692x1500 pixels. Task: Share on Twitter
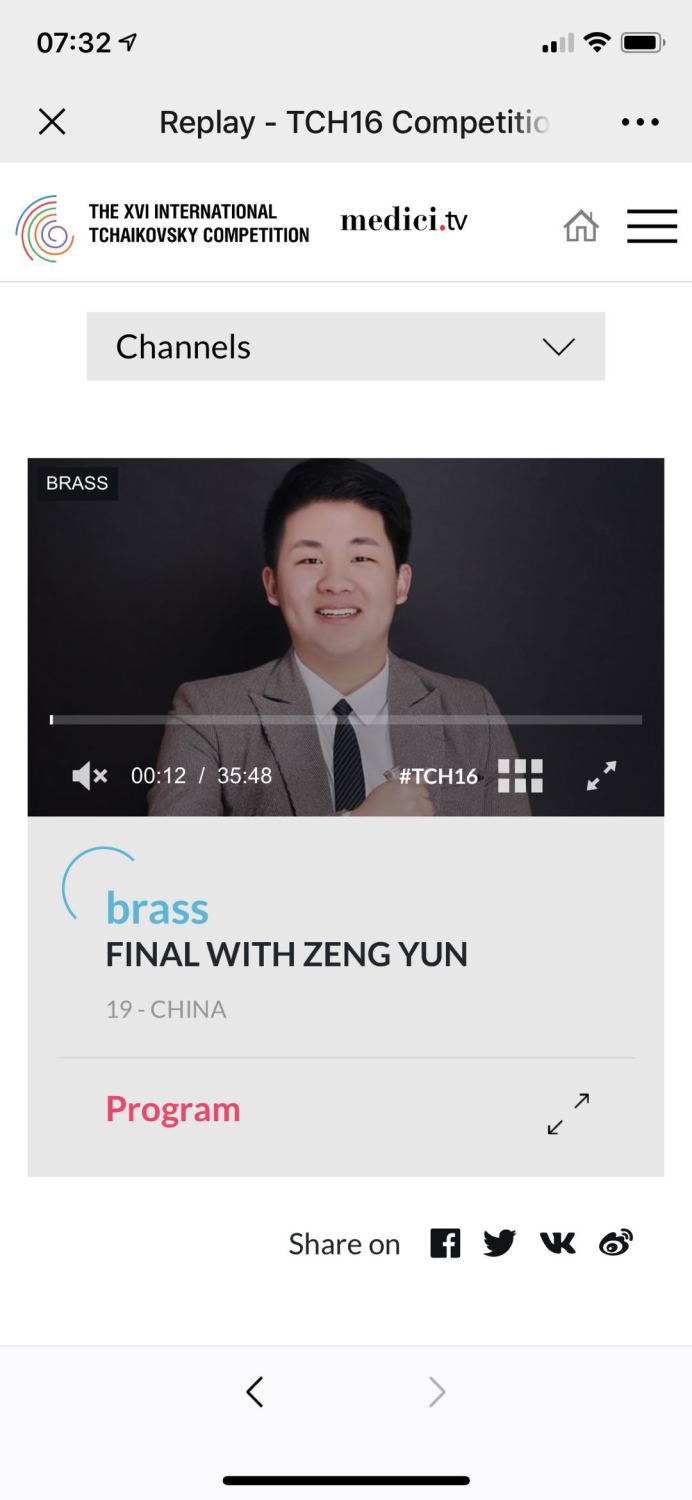(500, 1243)
